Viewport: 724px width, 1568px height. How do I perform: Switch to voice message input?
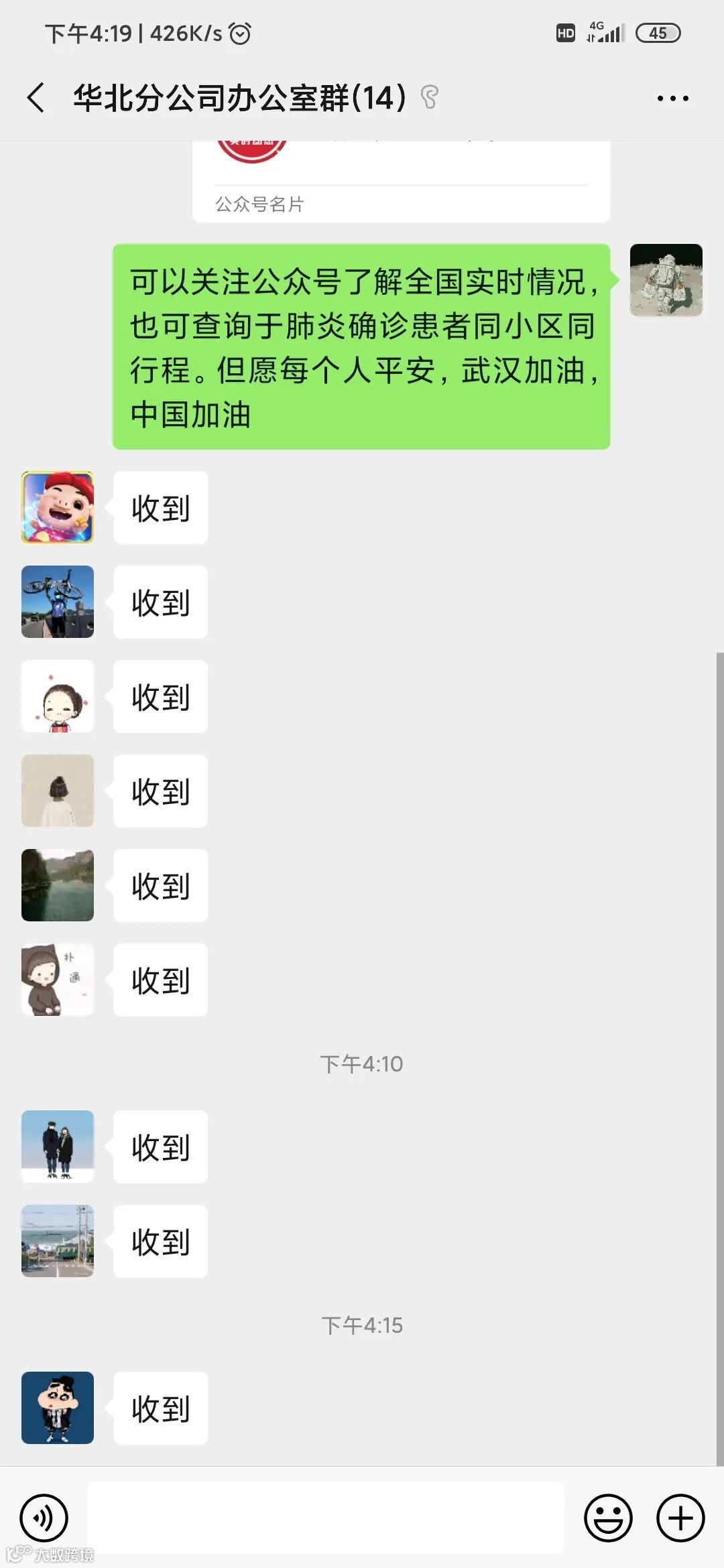pos(44,1518)
